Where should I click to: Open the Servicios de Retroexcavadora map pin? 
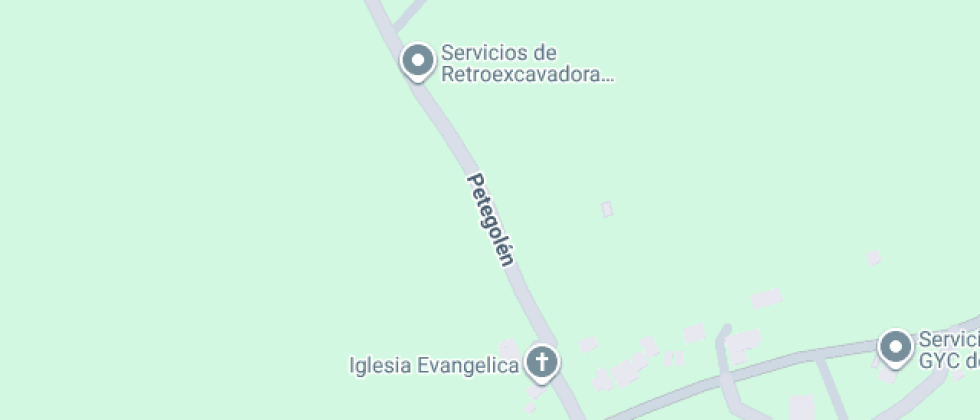point(417,61)
